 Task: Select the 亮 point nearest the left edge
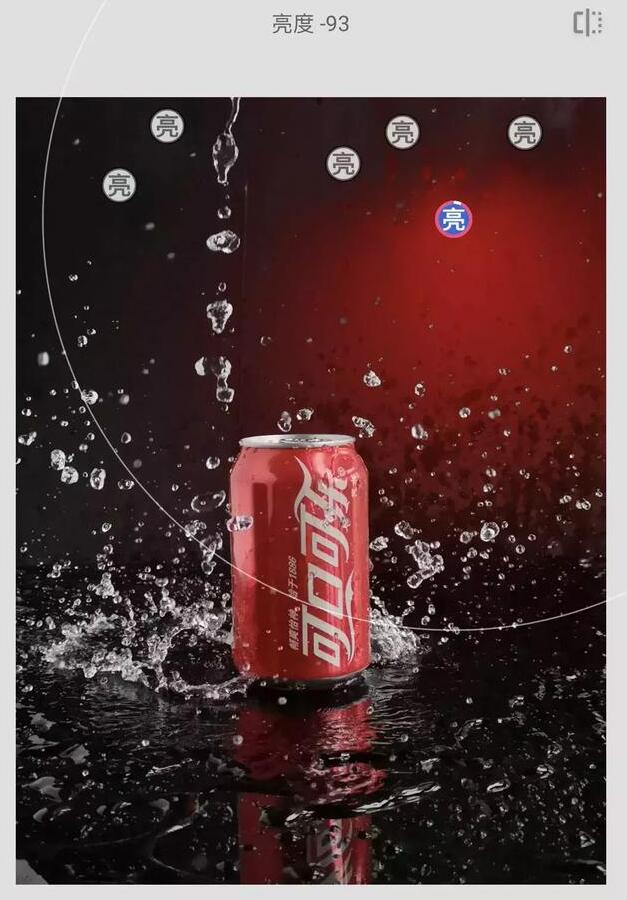(x=119, y=185)
